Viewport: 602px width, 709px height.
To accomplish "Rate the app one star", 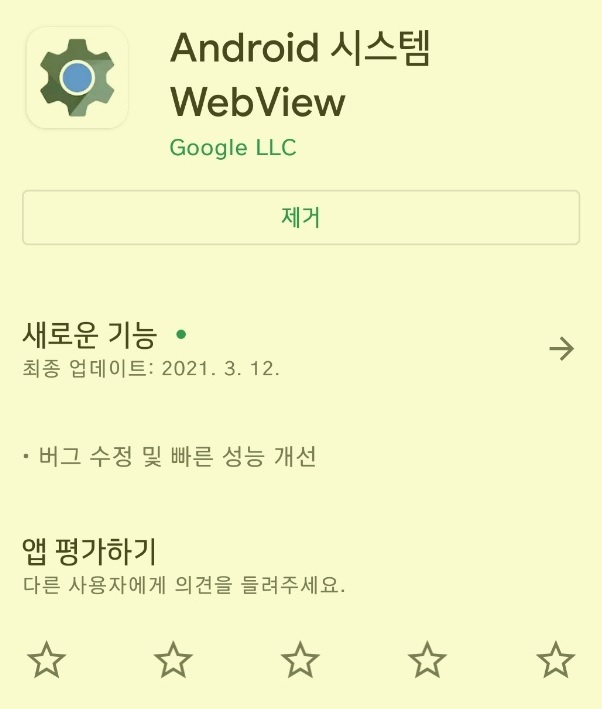I will pyautogui.click(x=46, y=660).
